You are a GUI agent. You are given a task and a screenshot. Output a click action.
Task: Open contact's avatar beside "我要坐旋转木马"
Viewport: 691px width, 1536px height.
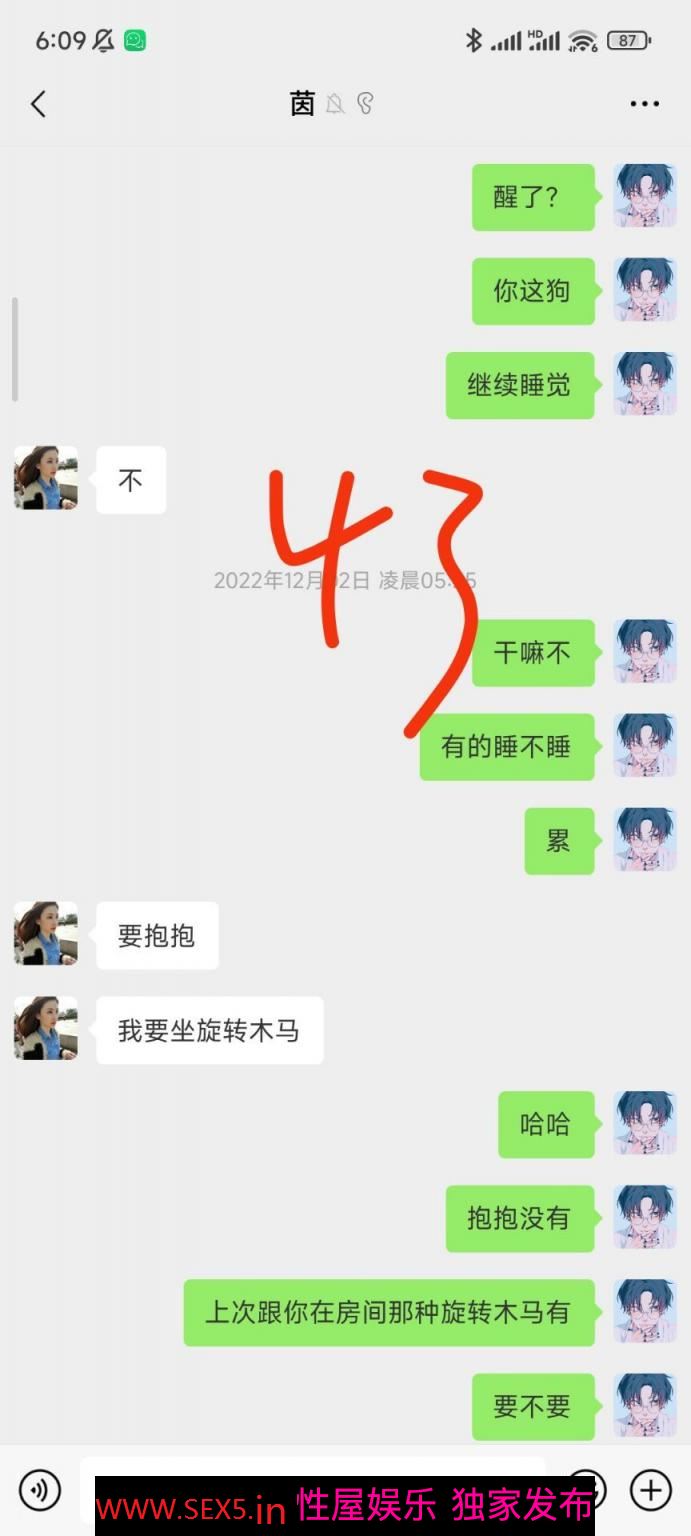click(46, 1028)
